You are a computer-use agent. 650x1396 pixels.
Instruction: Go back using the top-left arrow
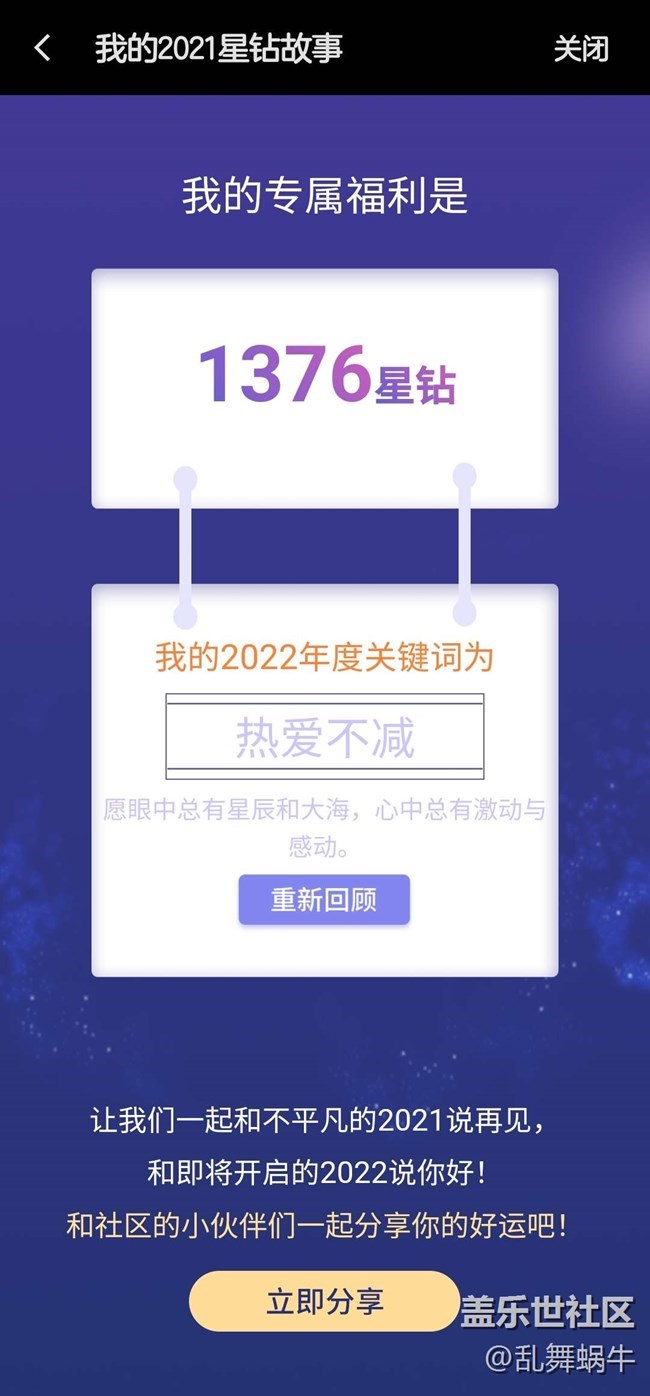click(42, 48)
